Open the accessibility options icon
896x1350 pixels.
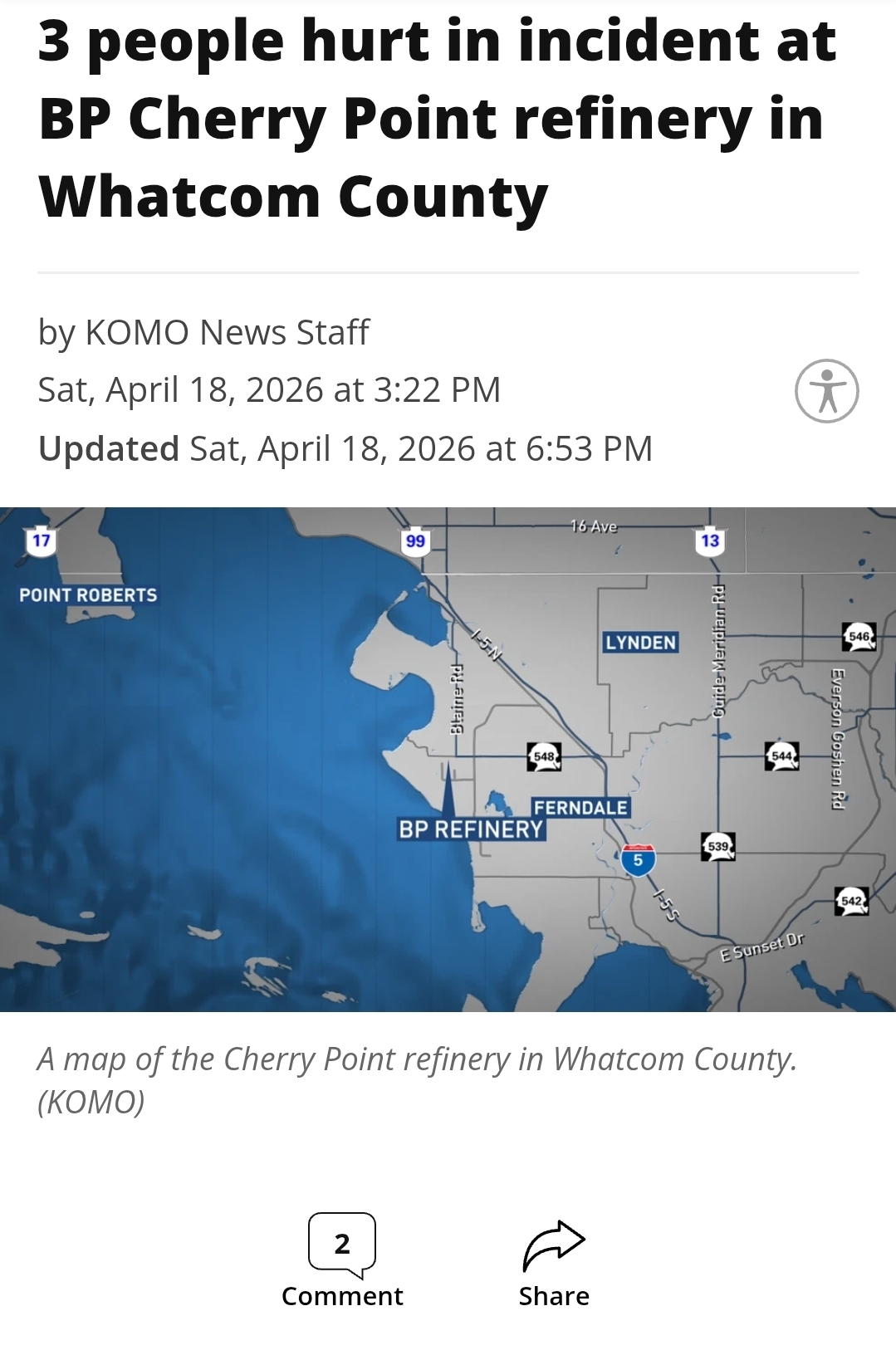[x=826, y=391]
